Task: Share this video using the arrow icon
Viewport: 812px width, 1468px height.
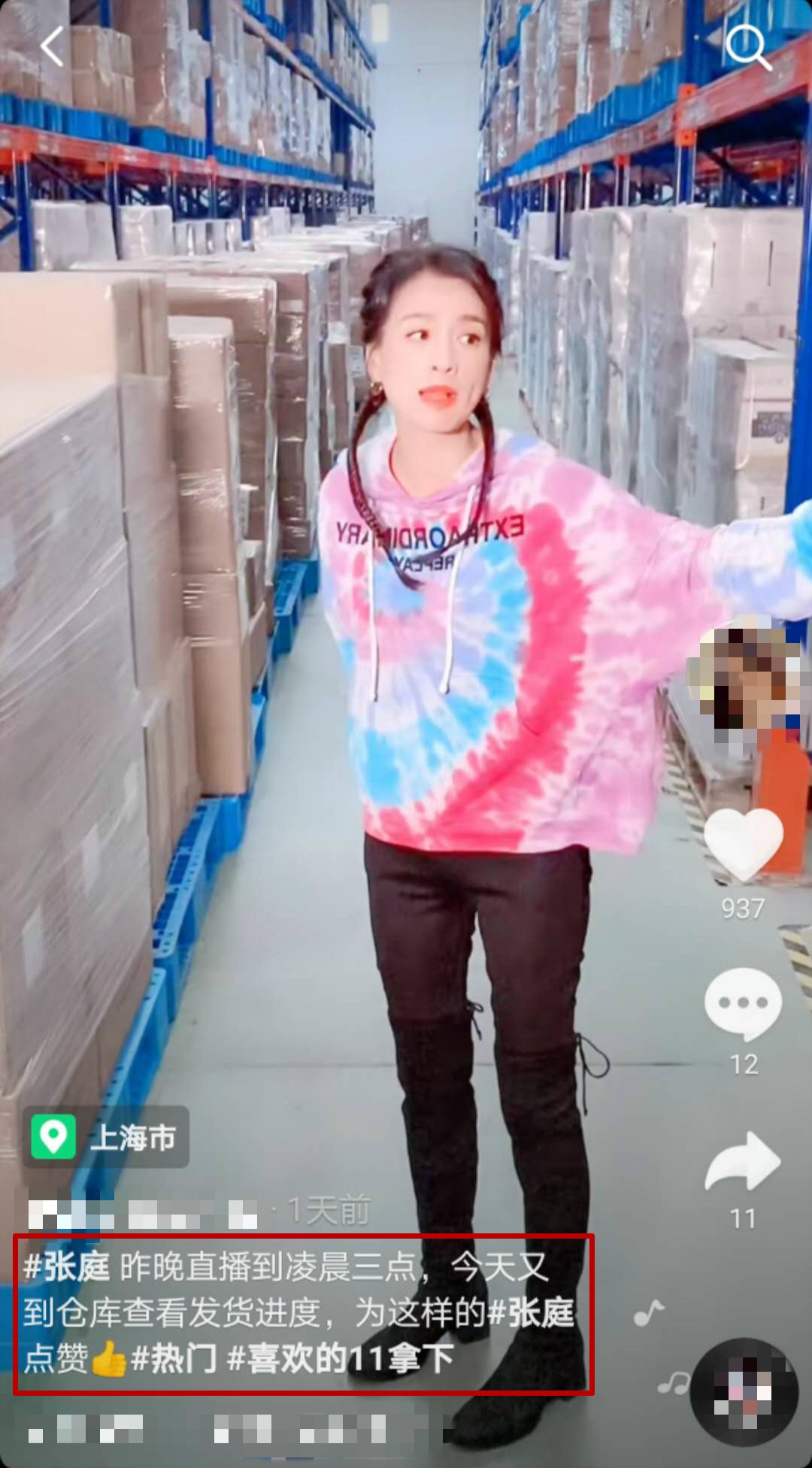Action: click(x=743, y=1163)
